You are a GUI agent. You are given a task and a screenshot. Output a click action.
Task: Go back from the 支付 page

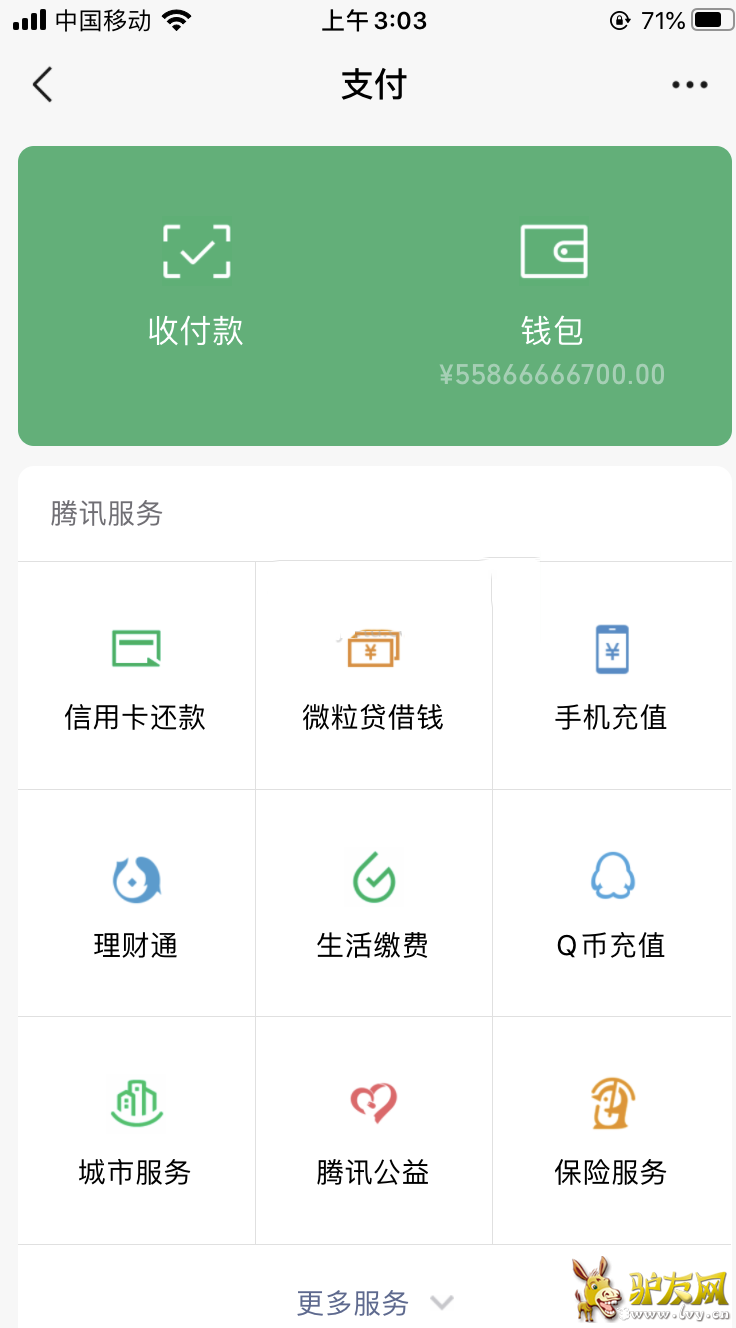point(42,85)
